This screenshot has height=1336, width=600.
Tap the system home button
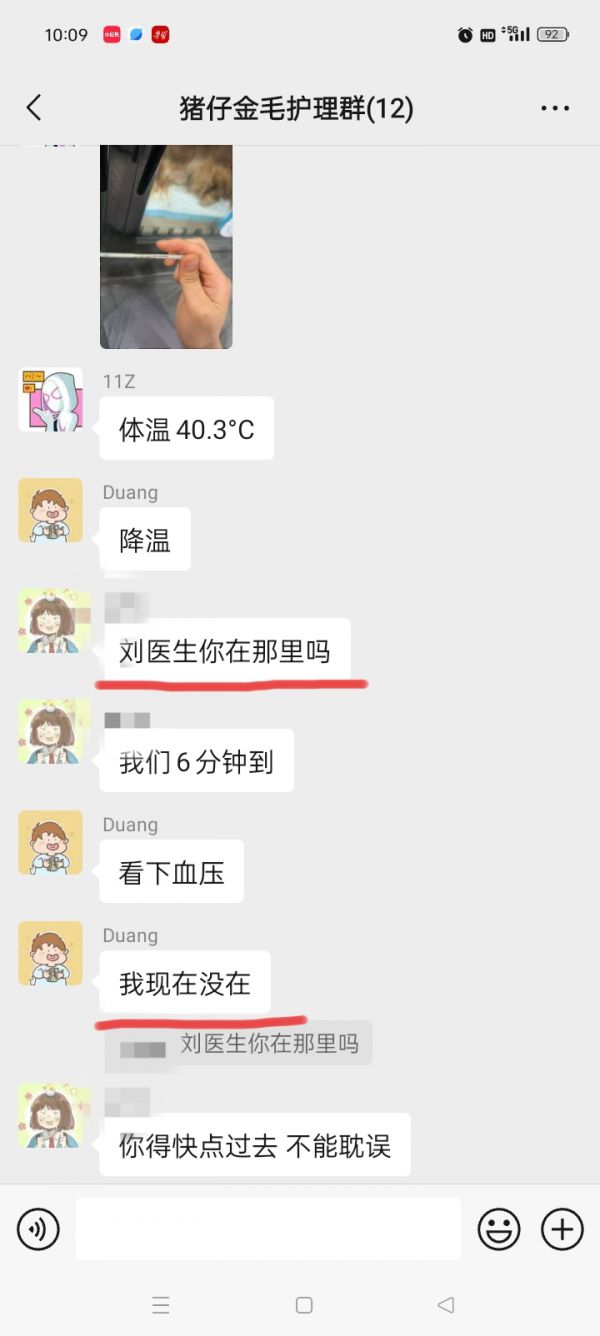click(304, 1305)
